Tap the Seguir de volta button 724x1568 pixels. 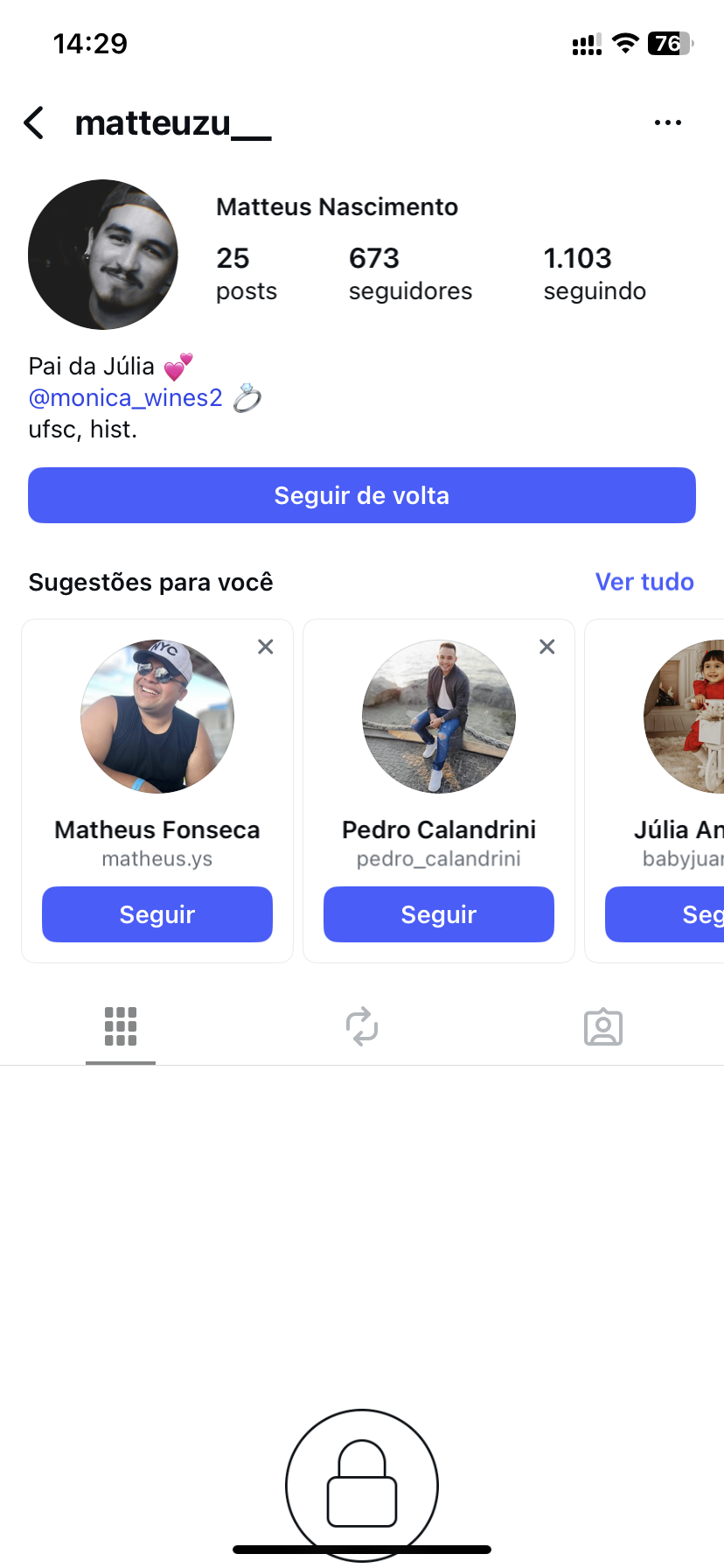pyautogui.click(x=362, y=495)
